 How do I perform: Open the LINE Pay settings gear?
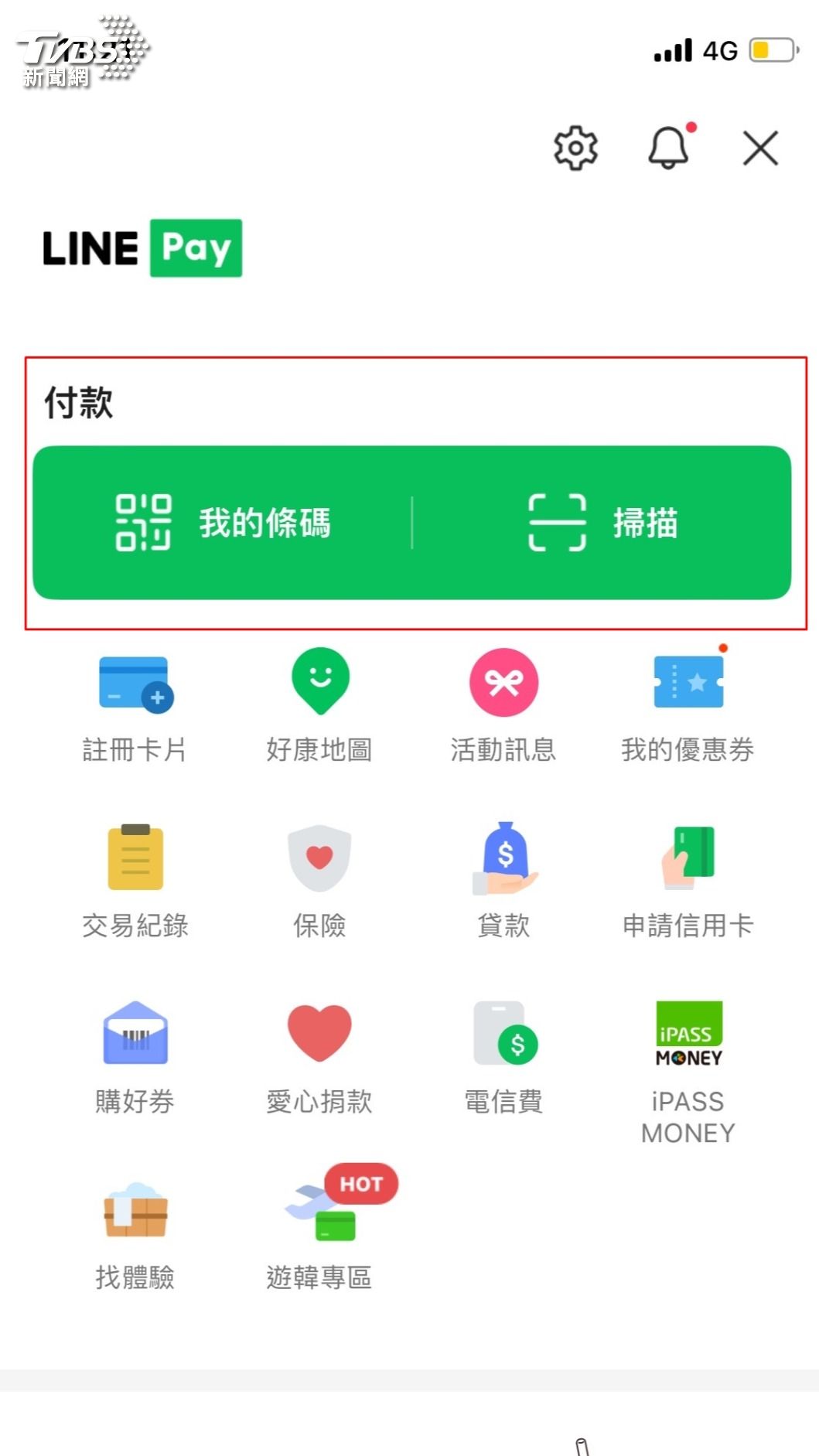[x=575, y=147]
